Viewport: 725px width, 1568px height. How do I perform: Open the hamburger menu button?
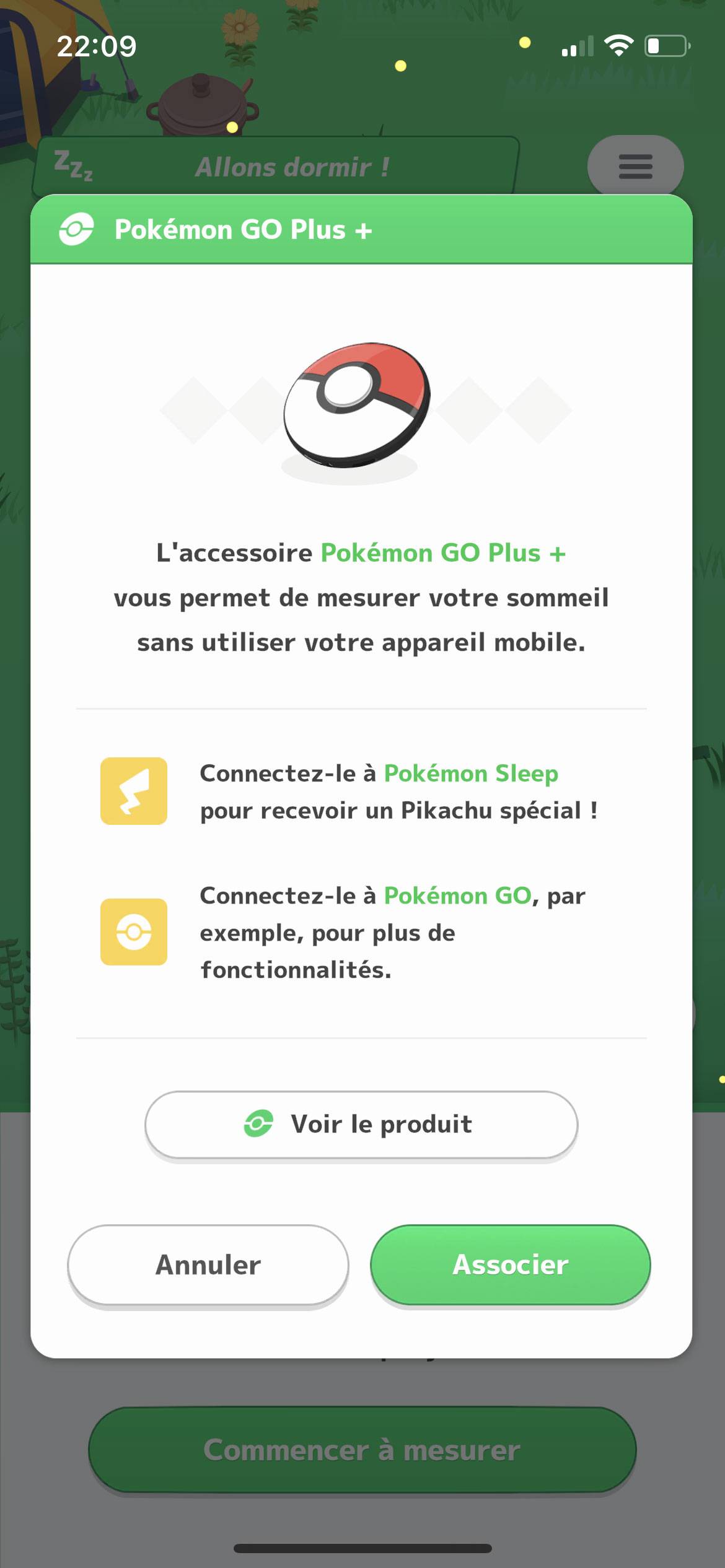point(636,166)
